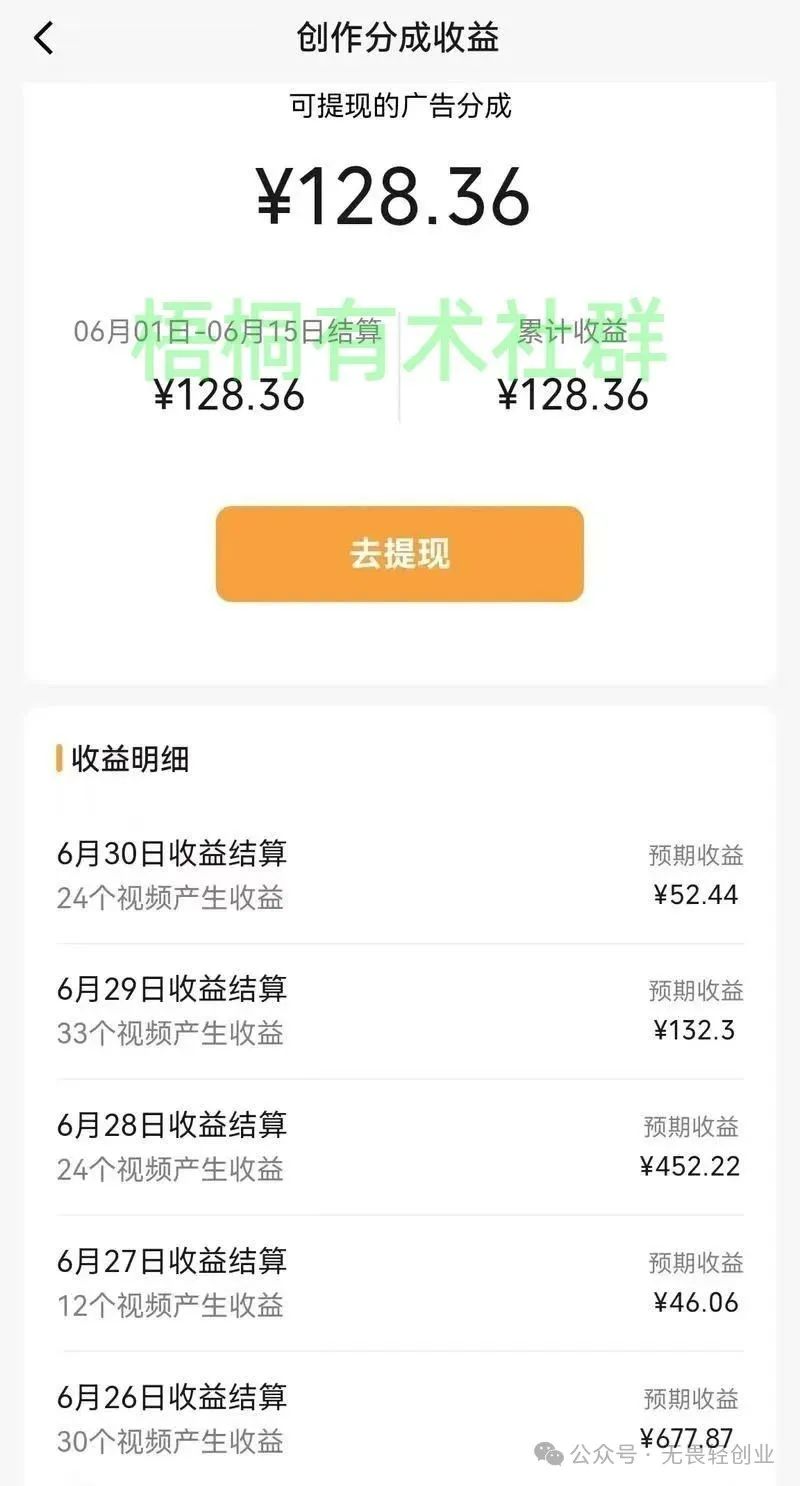Tap the ¥128.36 withdrawable balance amount
Screen dimensions: 800x1486
point(400,195)
